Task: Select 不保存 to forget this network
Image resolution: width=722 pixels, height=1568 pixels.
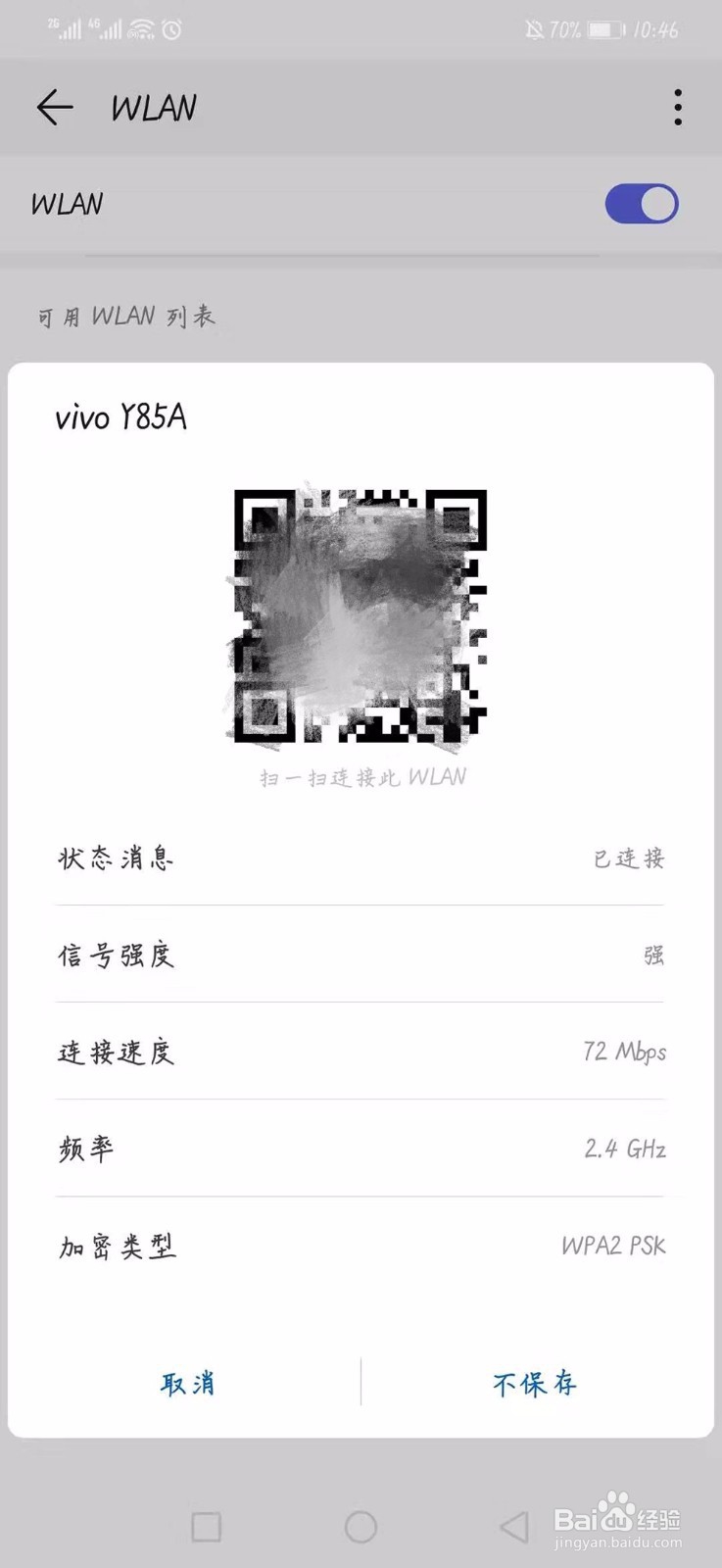Action: 535,1383
